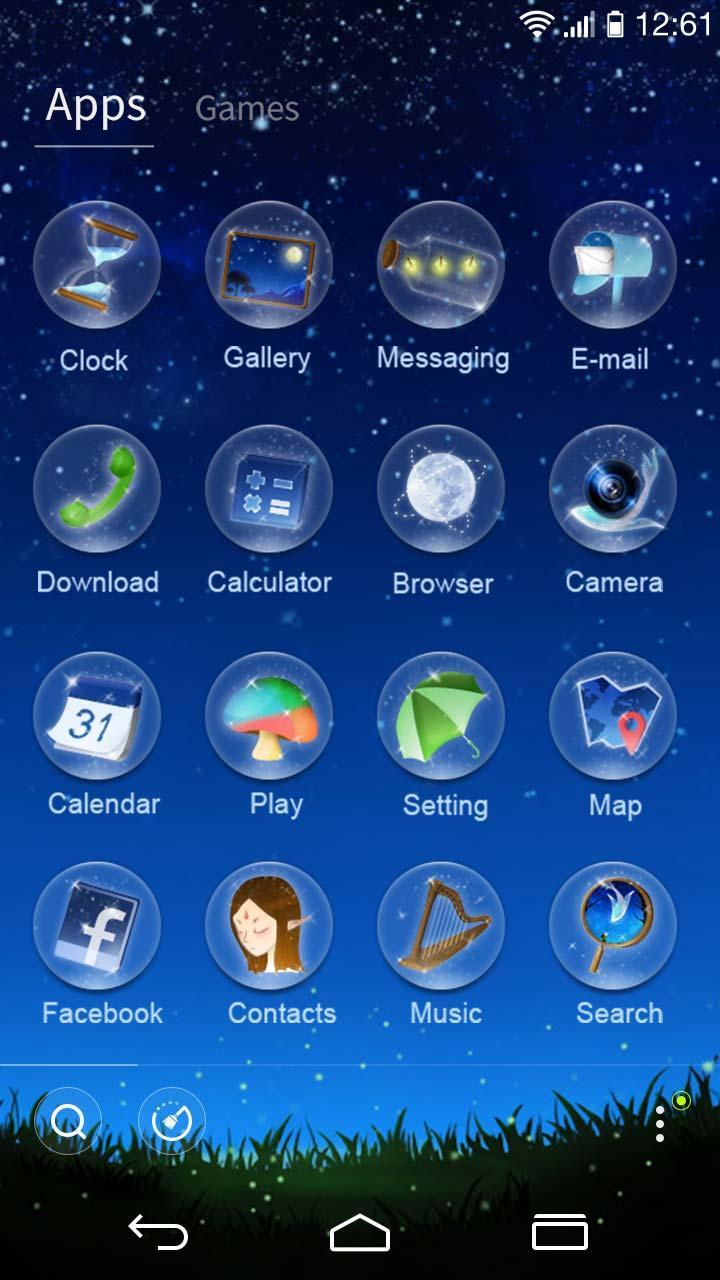This screenshot has height=1280, width=720.
Task: Launch the Camera app
Action: point(613,488)
